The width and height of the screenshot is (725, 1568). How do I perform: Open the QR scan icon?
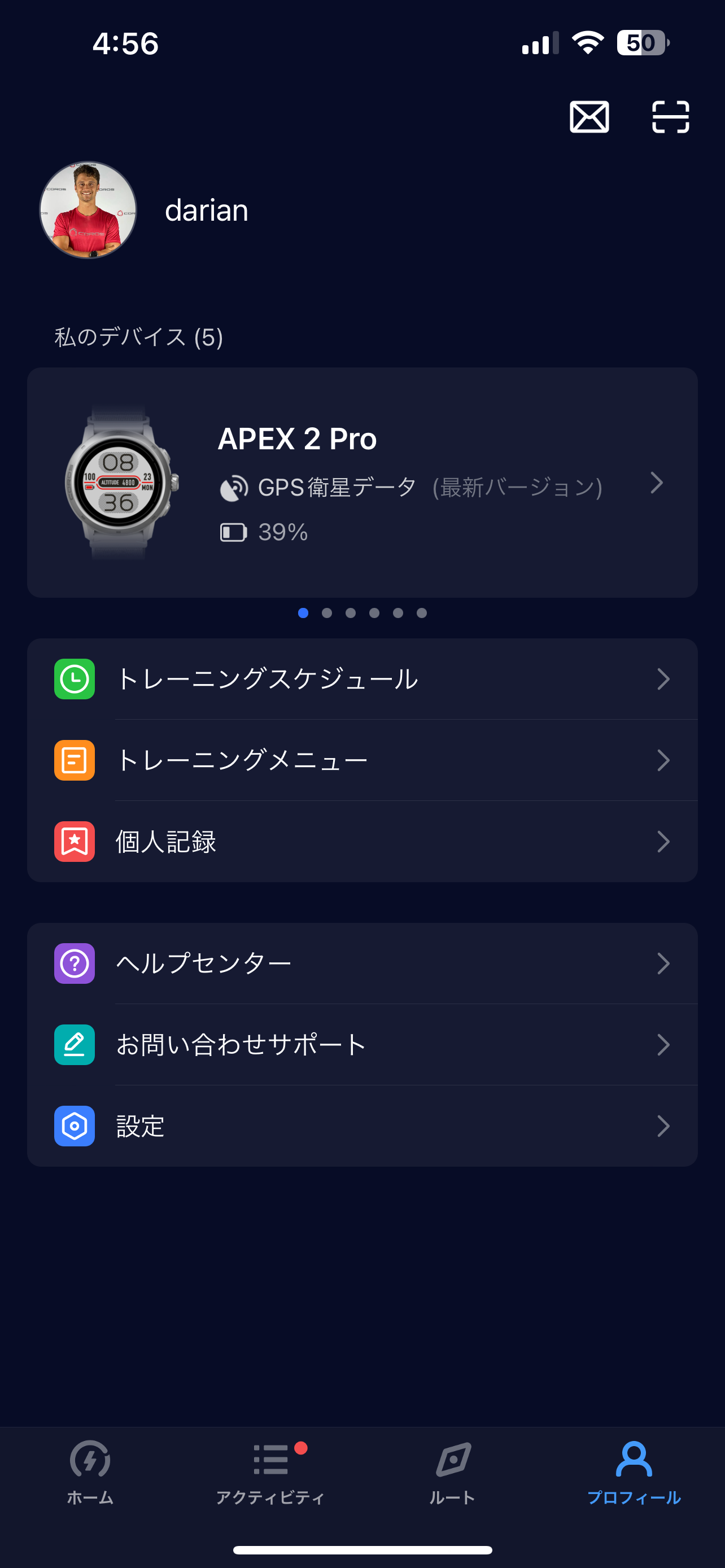(670, 116)
